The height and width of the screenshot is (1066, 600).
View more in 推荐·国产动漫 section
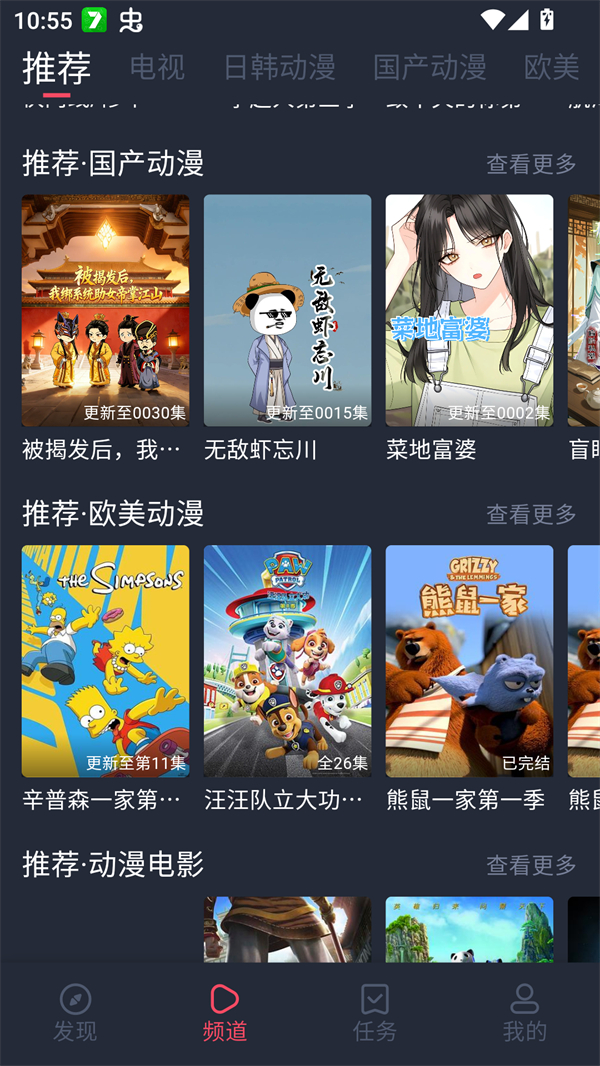pos(531,163)
